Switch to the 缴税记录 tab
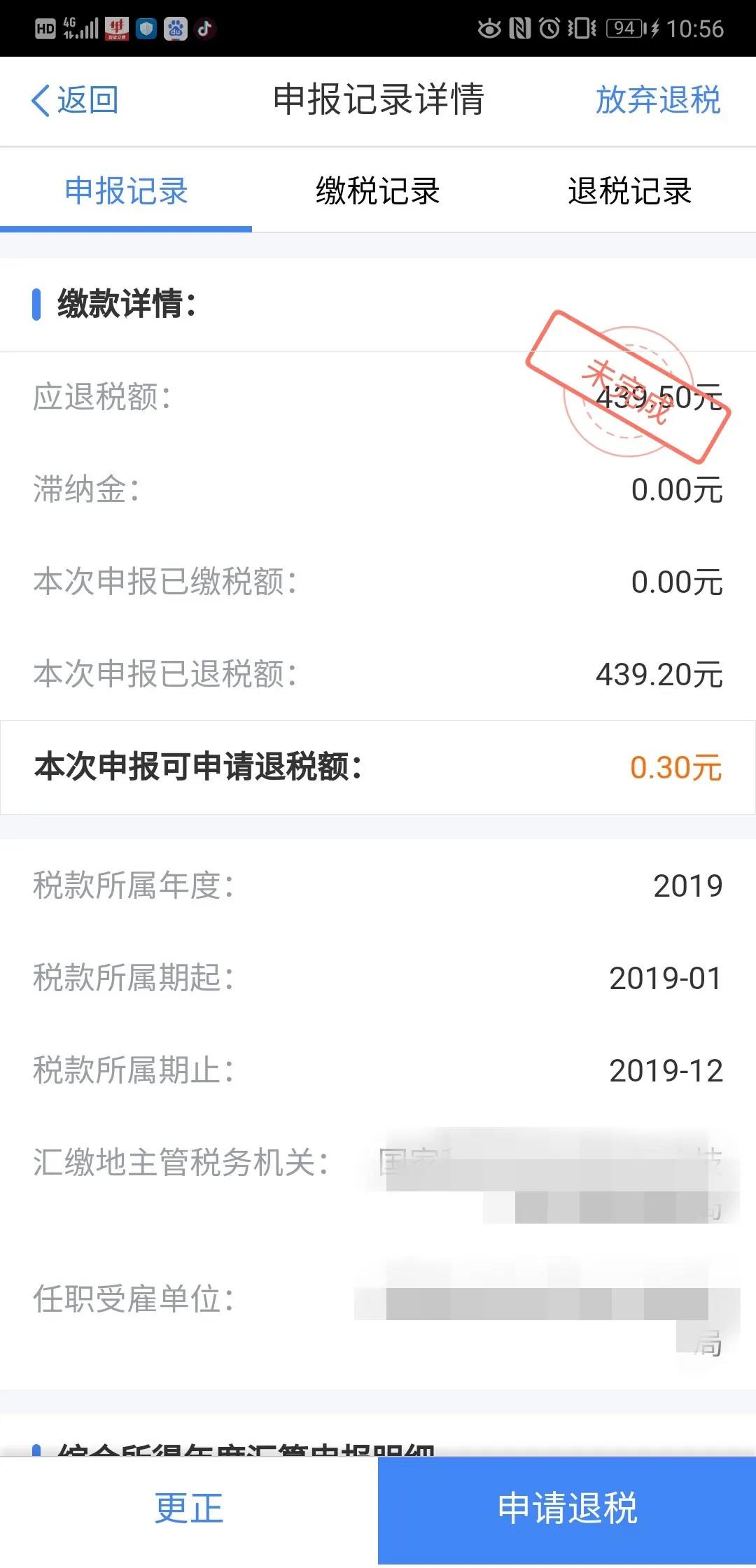 click(377, 191)
